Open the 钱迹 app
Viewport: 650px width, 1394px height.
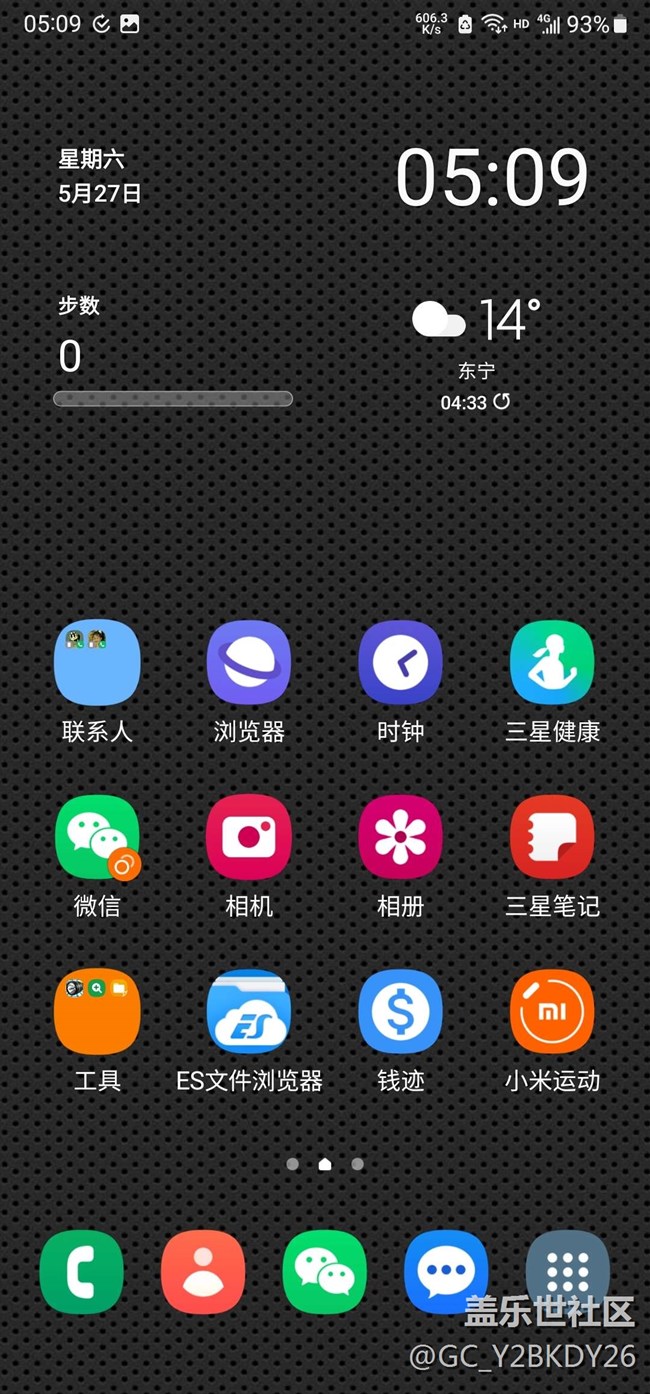coord(400,1011)
